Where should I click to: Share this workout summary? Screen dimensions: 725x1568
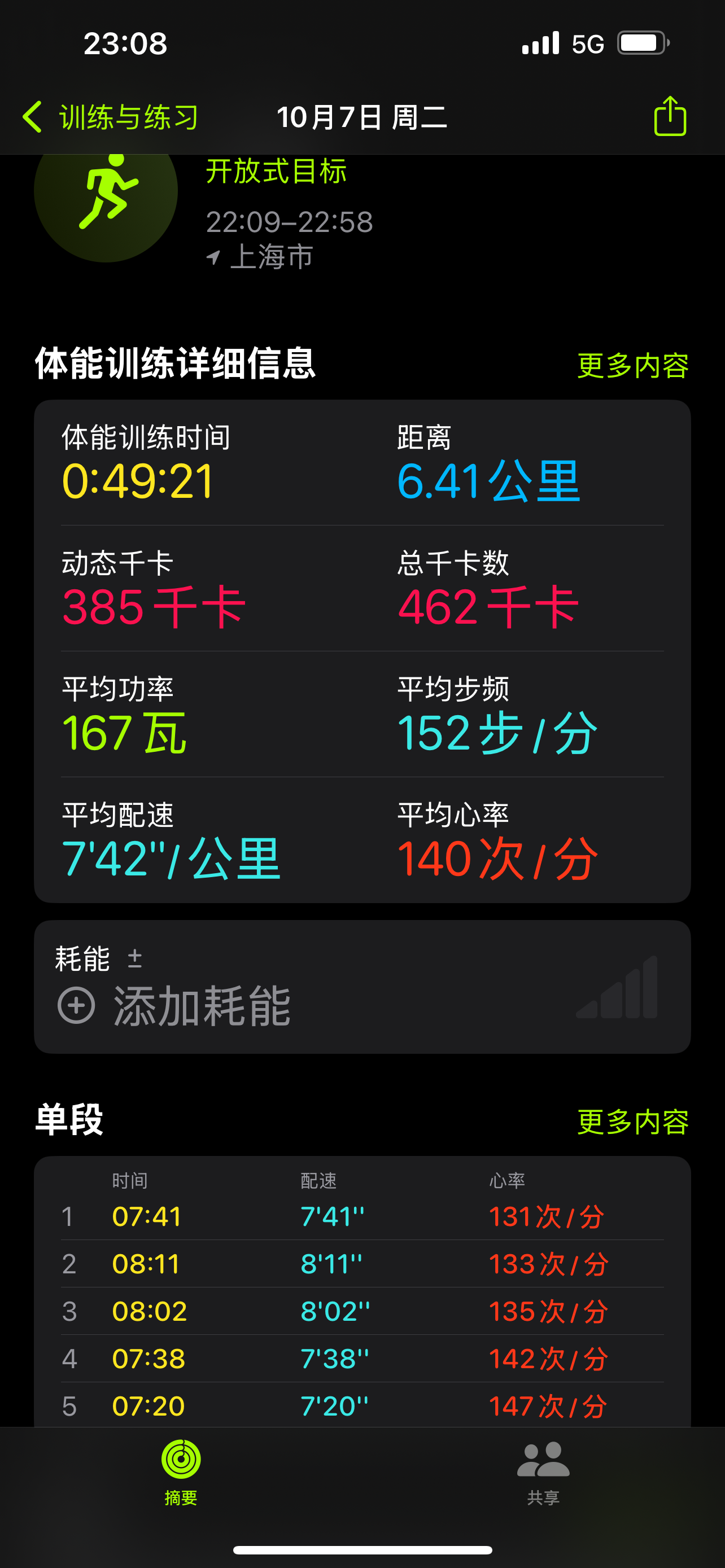pos(670,116)
